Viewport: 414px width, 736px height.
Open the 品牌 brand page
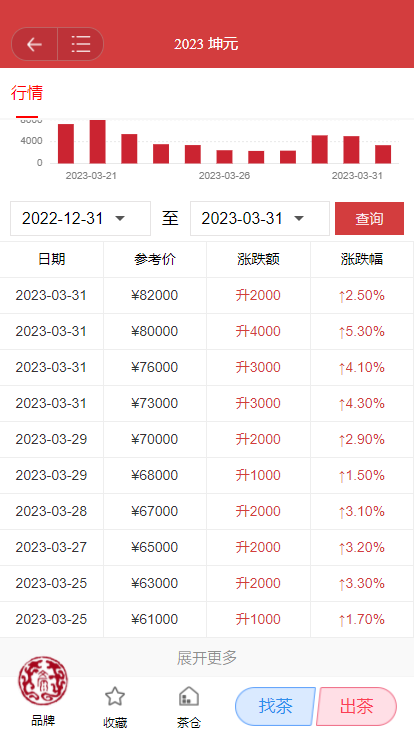pos(43,692)
